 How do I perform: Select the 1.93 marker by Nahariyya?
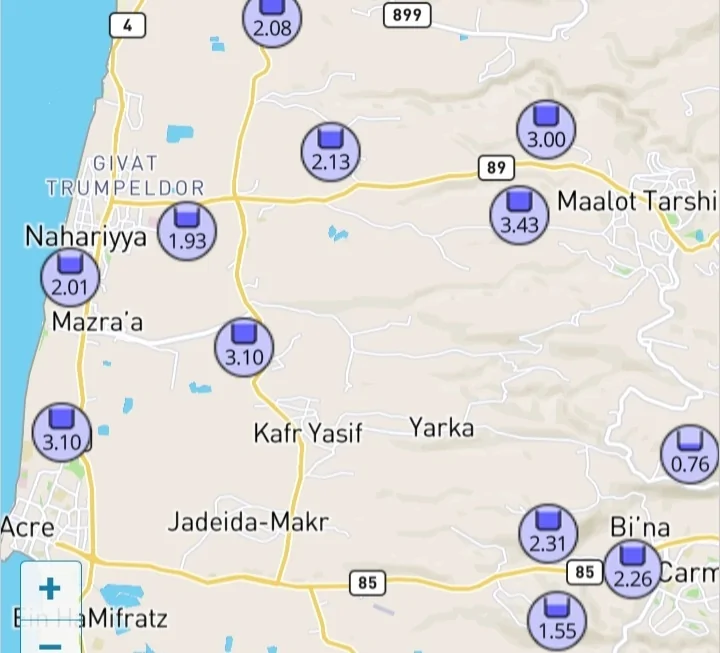click(187, 230)
